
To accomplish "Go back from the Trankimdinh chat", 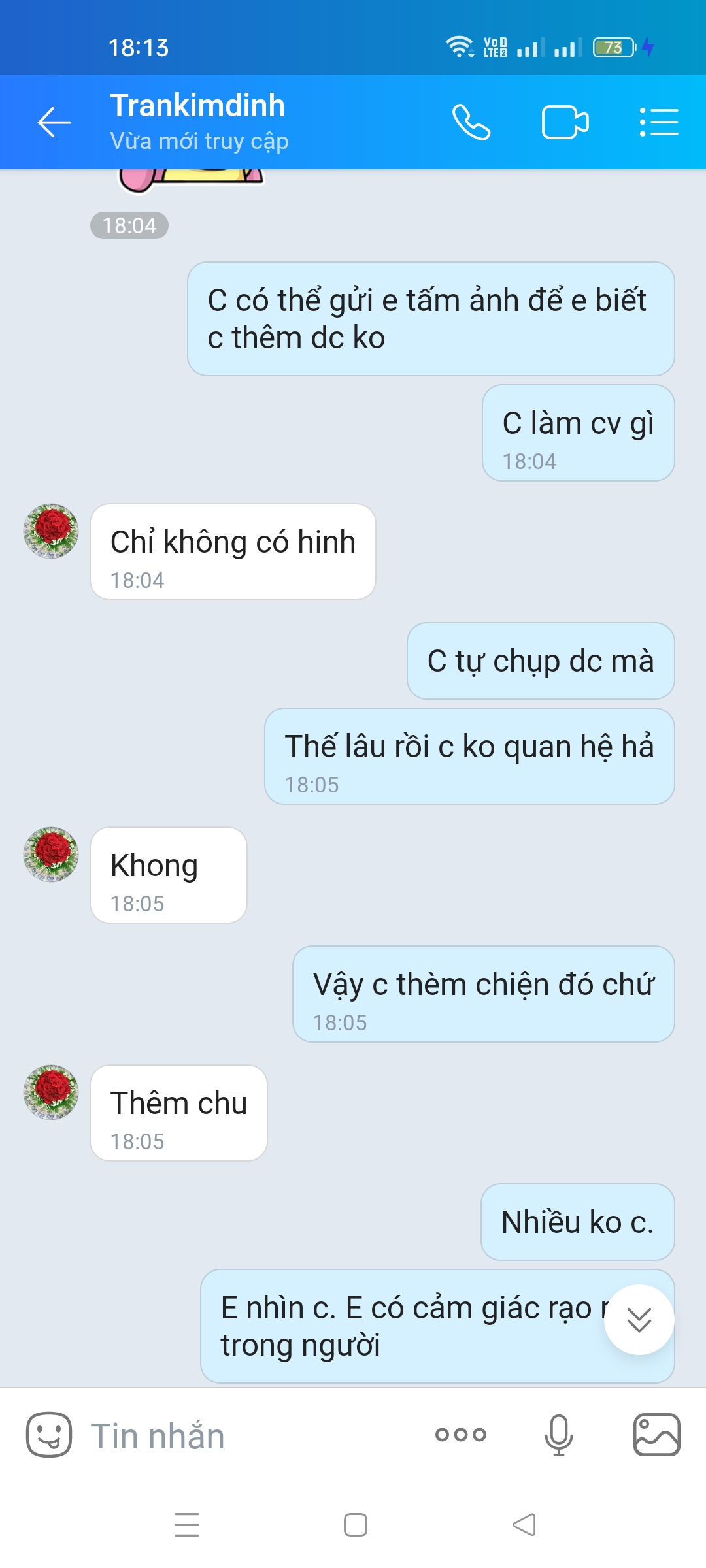I will [54, 122].
